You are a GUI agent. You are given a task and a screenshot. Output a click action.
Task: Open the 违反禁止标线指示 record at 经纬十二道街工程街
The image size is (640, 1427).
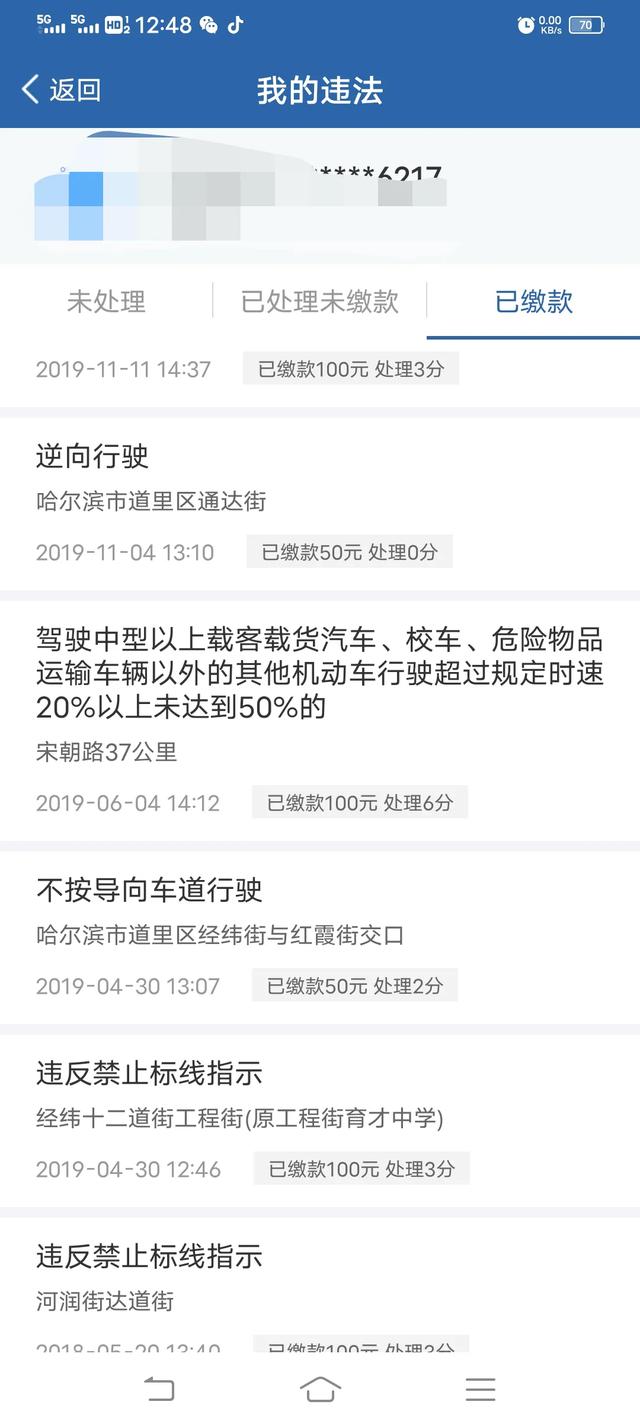320,1121
